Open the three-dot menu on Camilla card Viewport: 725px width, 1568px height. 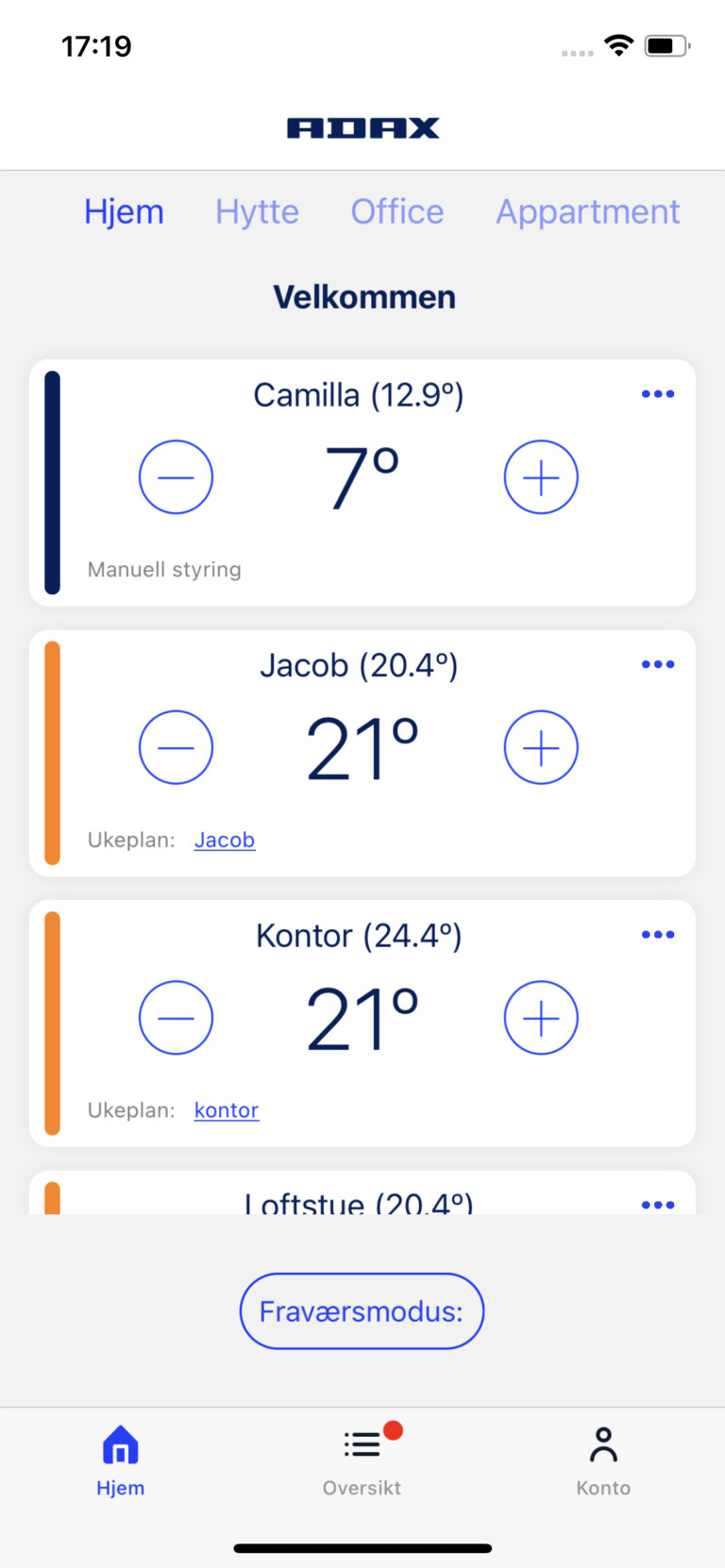(658, 394)
